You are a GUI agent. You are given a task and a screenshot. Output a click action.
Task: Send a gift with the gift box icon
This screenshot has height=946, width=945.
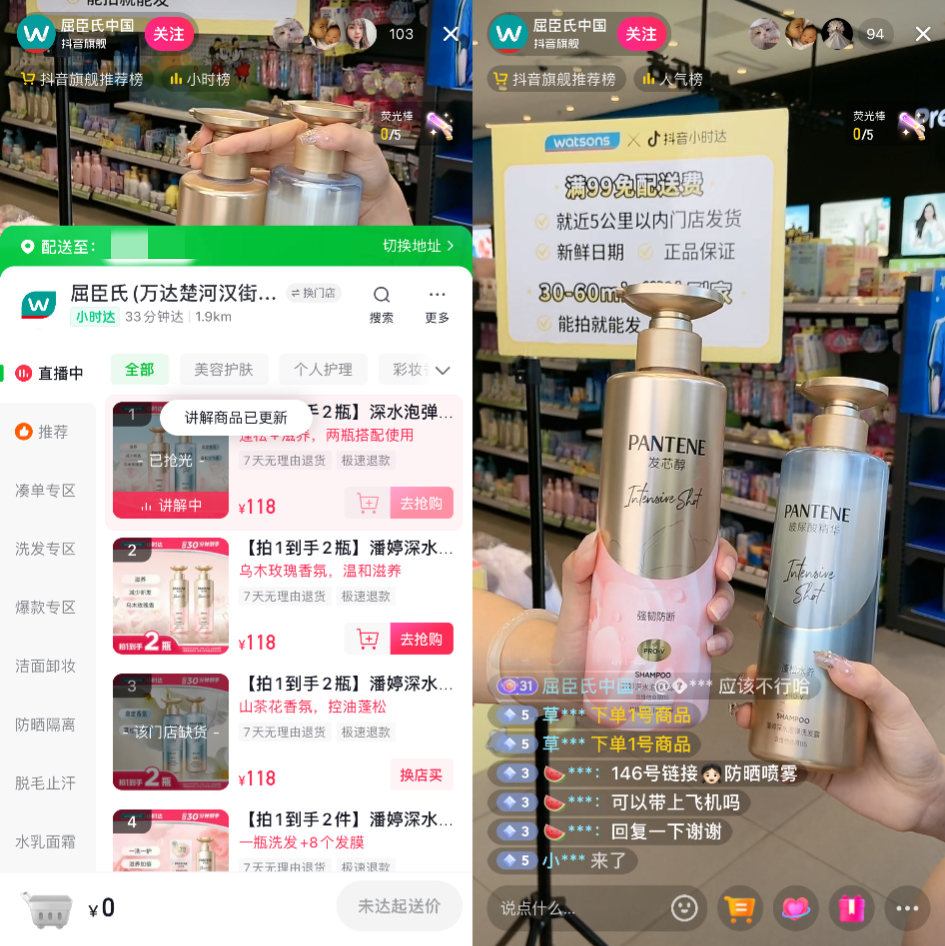pos(851,908)
